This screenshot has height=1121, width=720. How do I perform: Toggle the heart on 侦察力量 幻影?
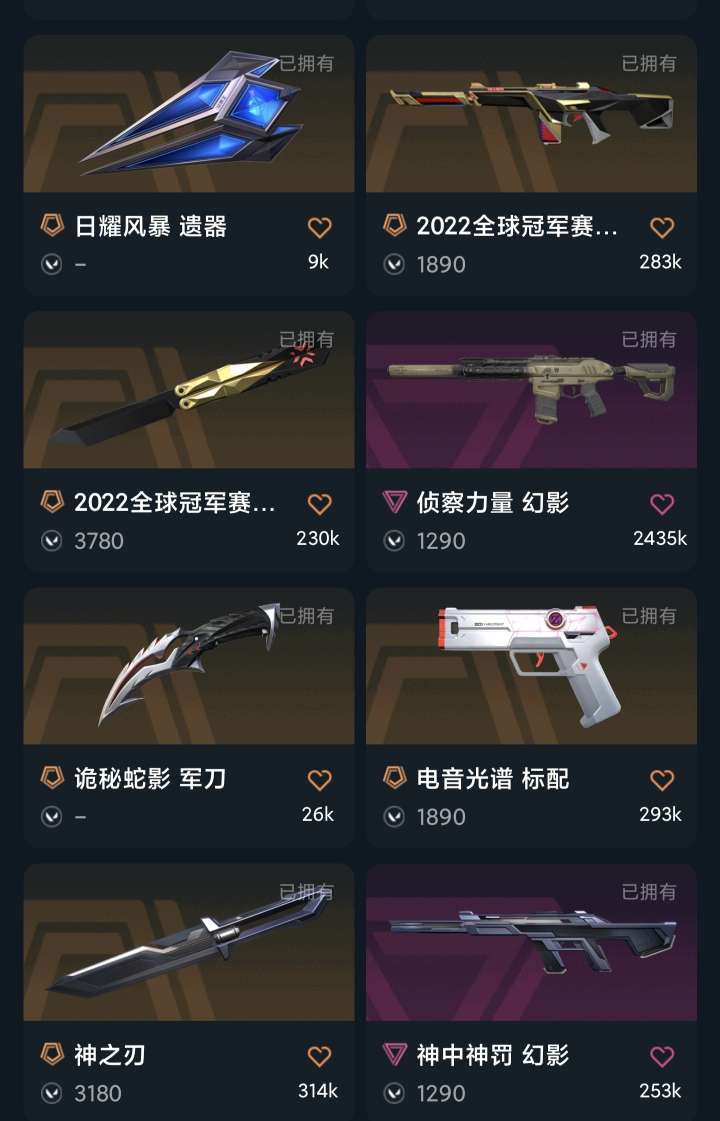pos(662,503)
